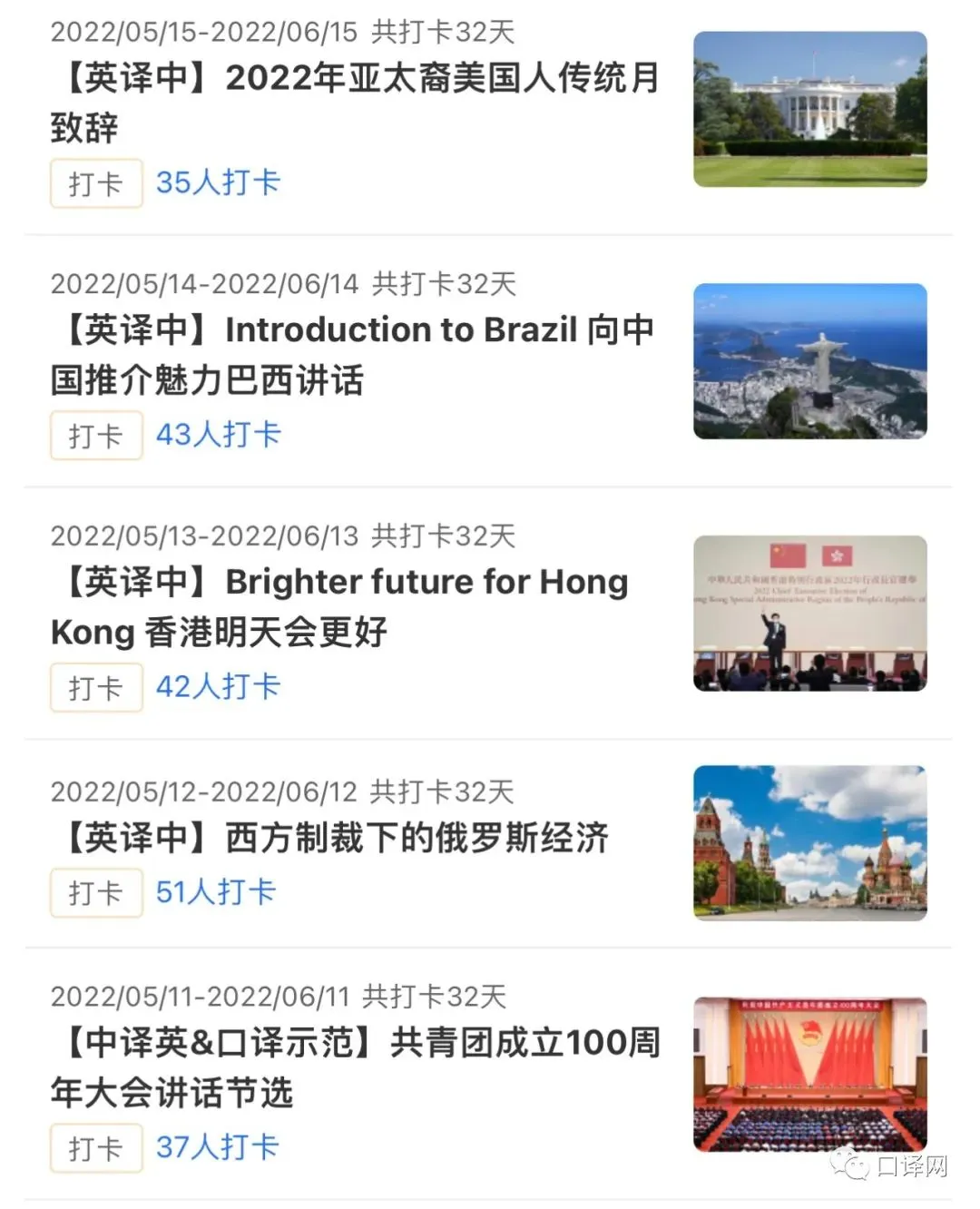Check in on 西方制裁下的俄罗斯经济

pyautogui.click(x=96, y=892)
